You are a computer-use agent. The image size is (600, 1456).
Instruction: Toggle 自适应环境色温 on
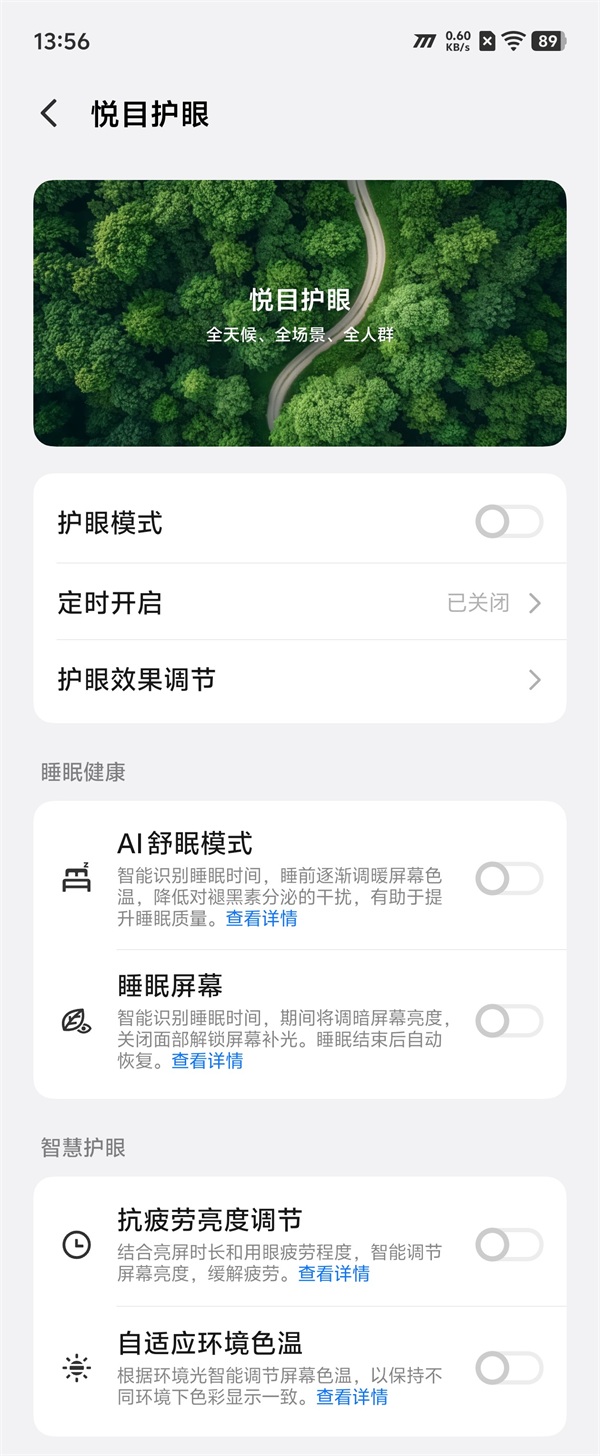coord(509,1367)
